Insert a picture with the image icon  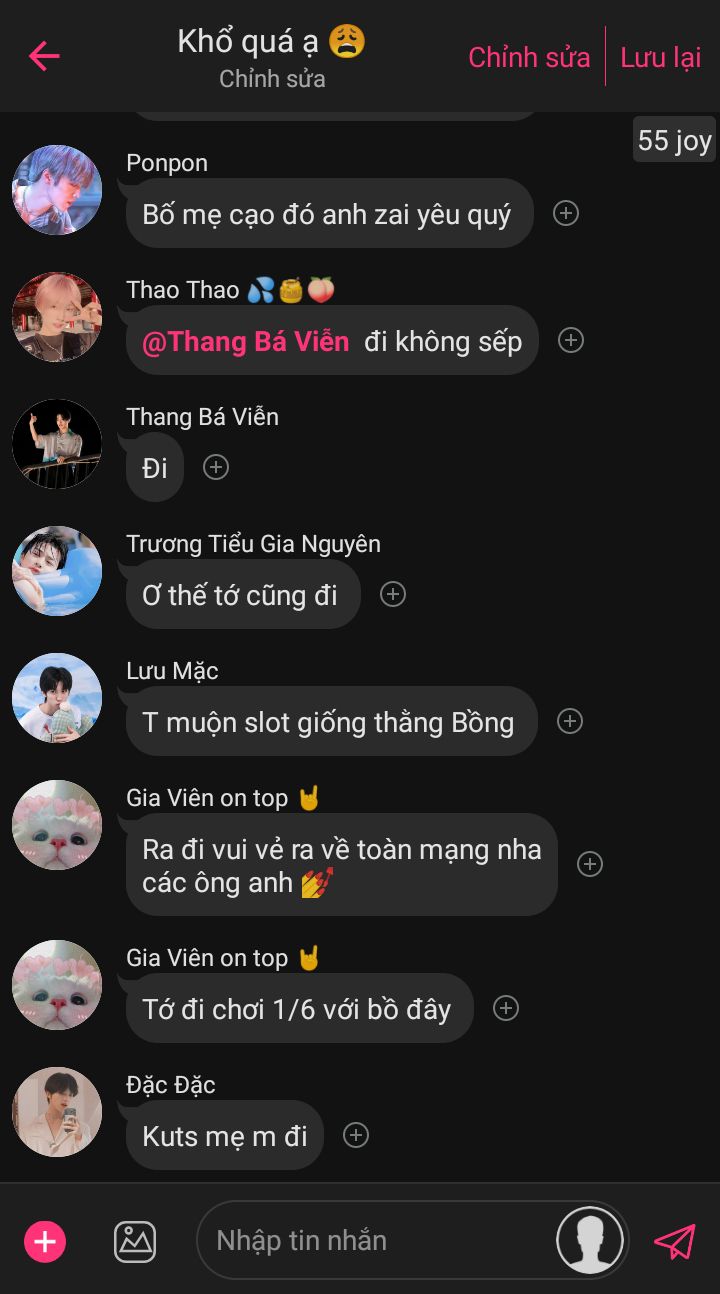coord(135,1242)
